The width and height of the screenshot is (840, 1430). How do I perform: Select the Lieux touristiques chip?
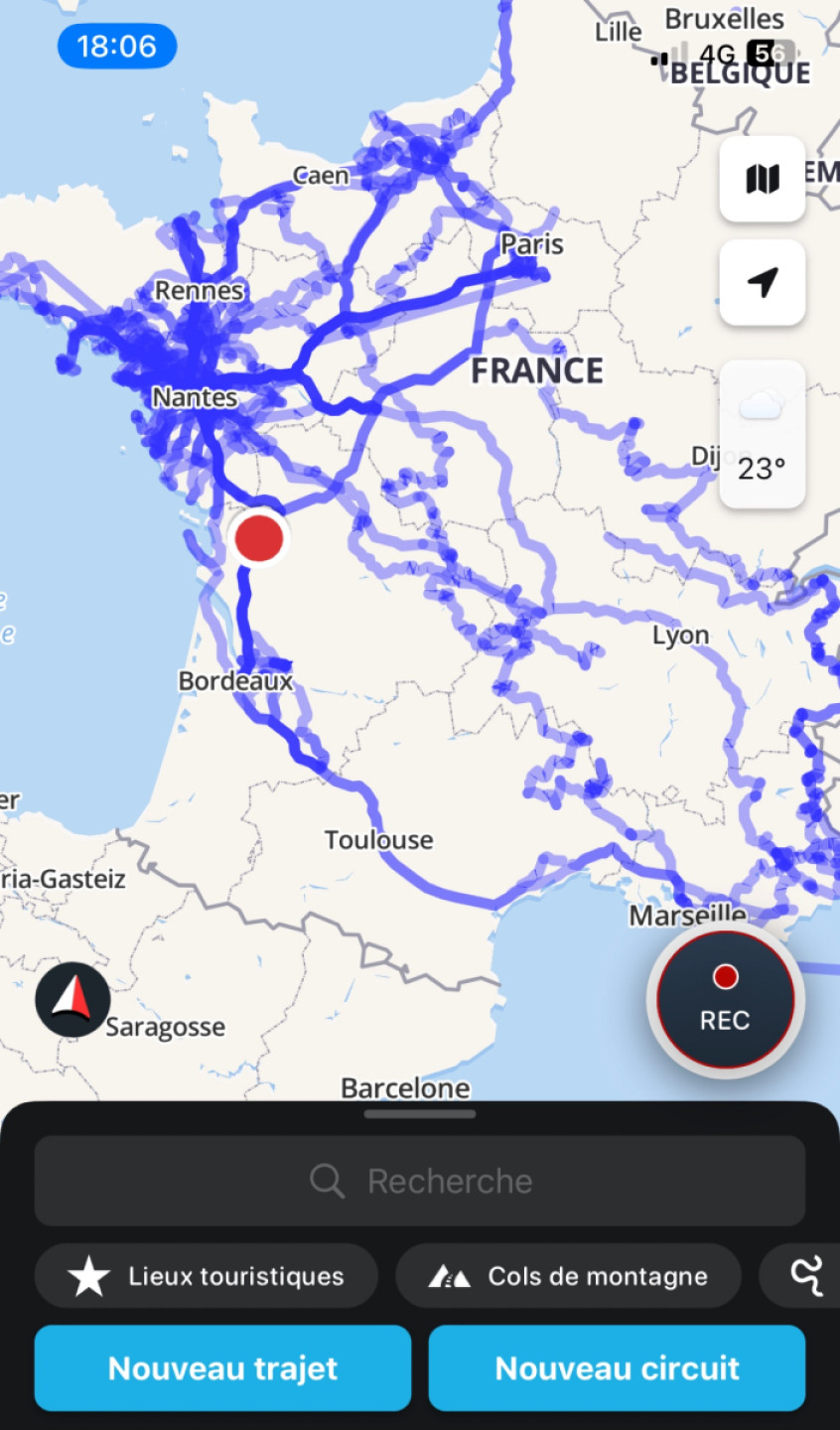coord(207,1276)
